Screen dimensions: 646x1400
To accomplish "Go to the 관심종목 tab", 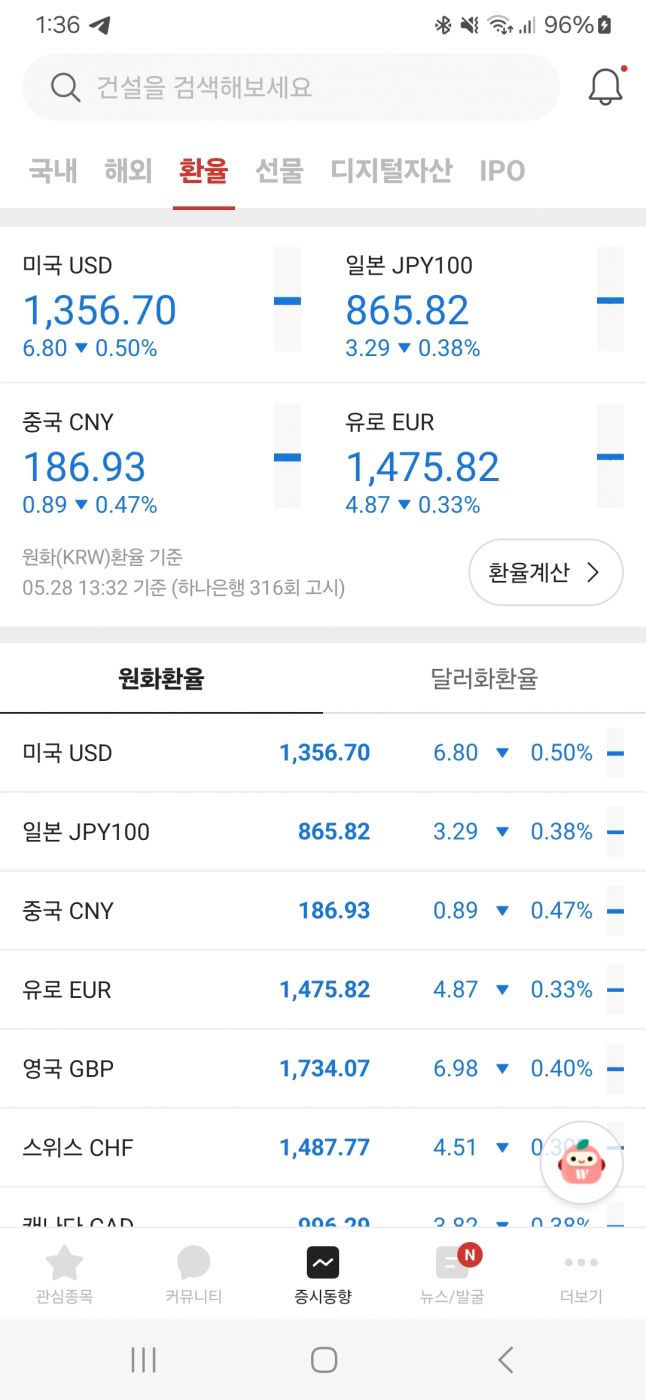I will point(64,1275).
